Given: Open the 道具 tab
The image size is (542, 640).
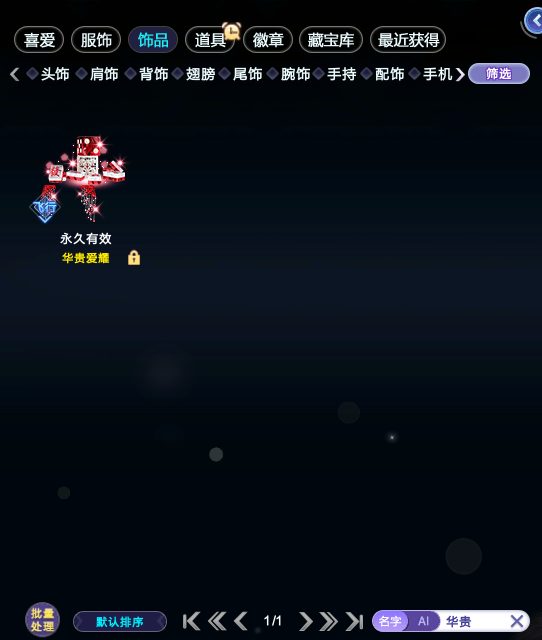Looking at the screenshot, I should pos(210,40).
